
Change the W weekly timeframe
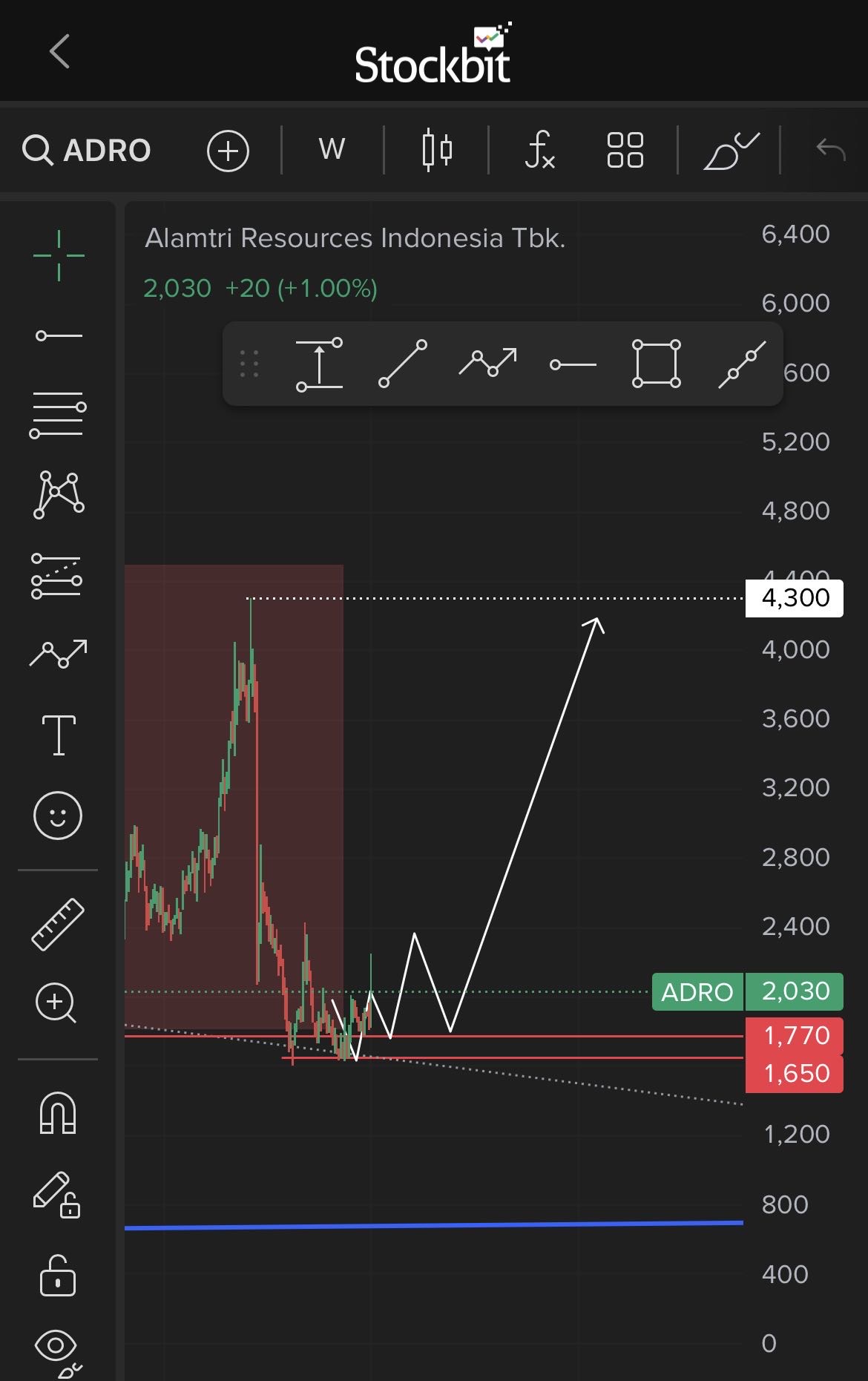pos(332,150)
